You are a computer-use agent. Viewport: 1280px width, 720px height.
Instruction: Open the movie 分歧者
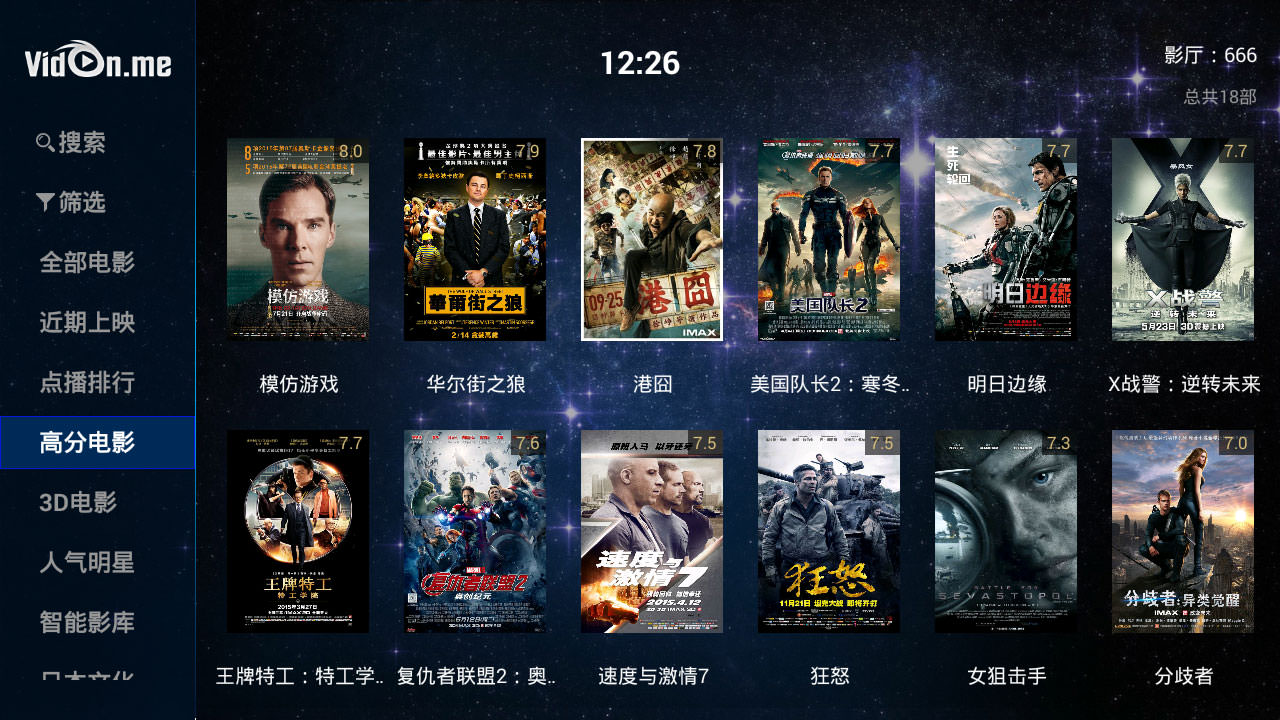pyautogui.click(x=1183, y=531)
